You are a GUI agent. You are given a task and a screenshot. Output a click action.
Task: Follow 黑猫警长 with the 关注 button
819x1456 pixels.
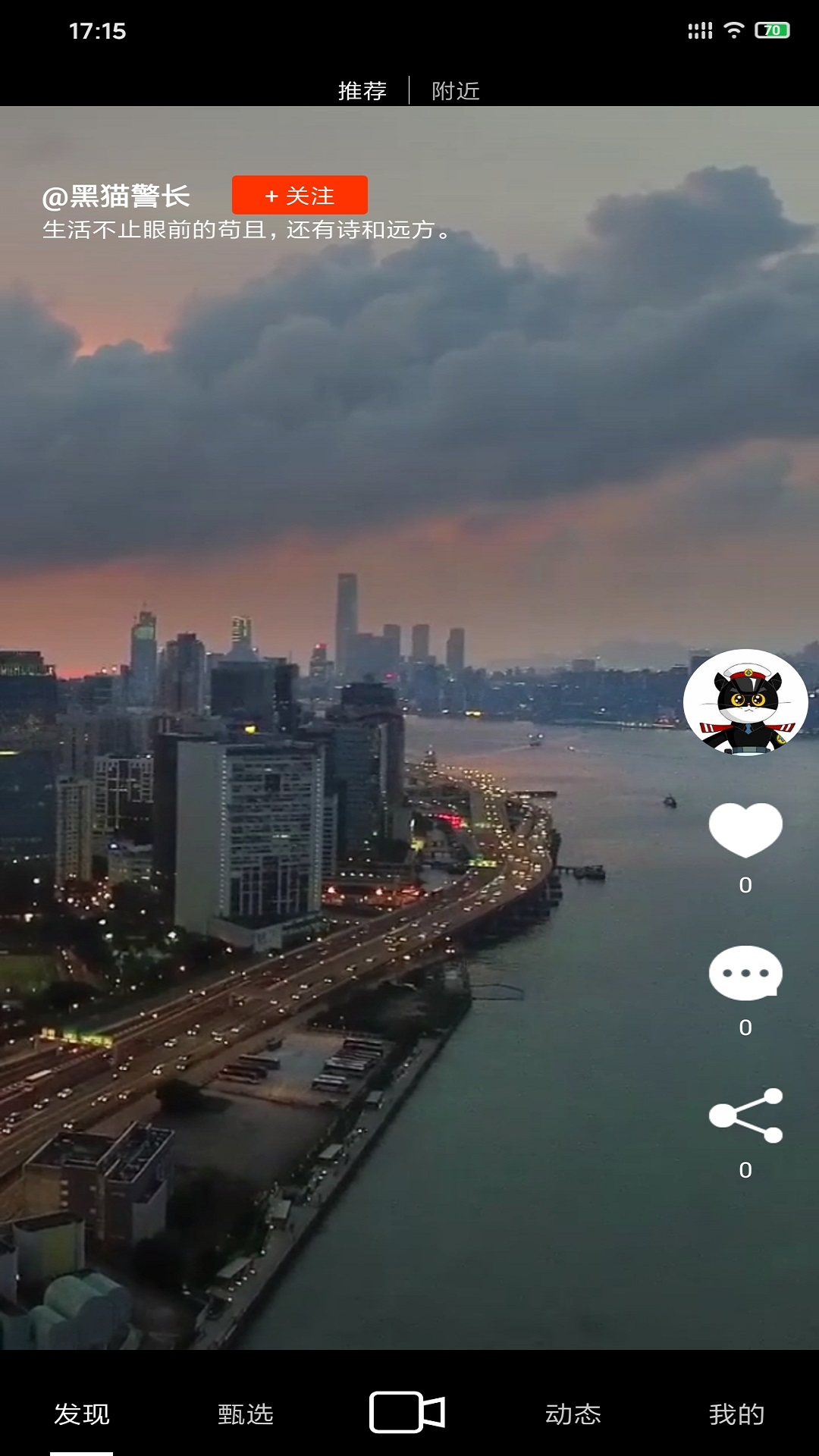coord(300,196)
